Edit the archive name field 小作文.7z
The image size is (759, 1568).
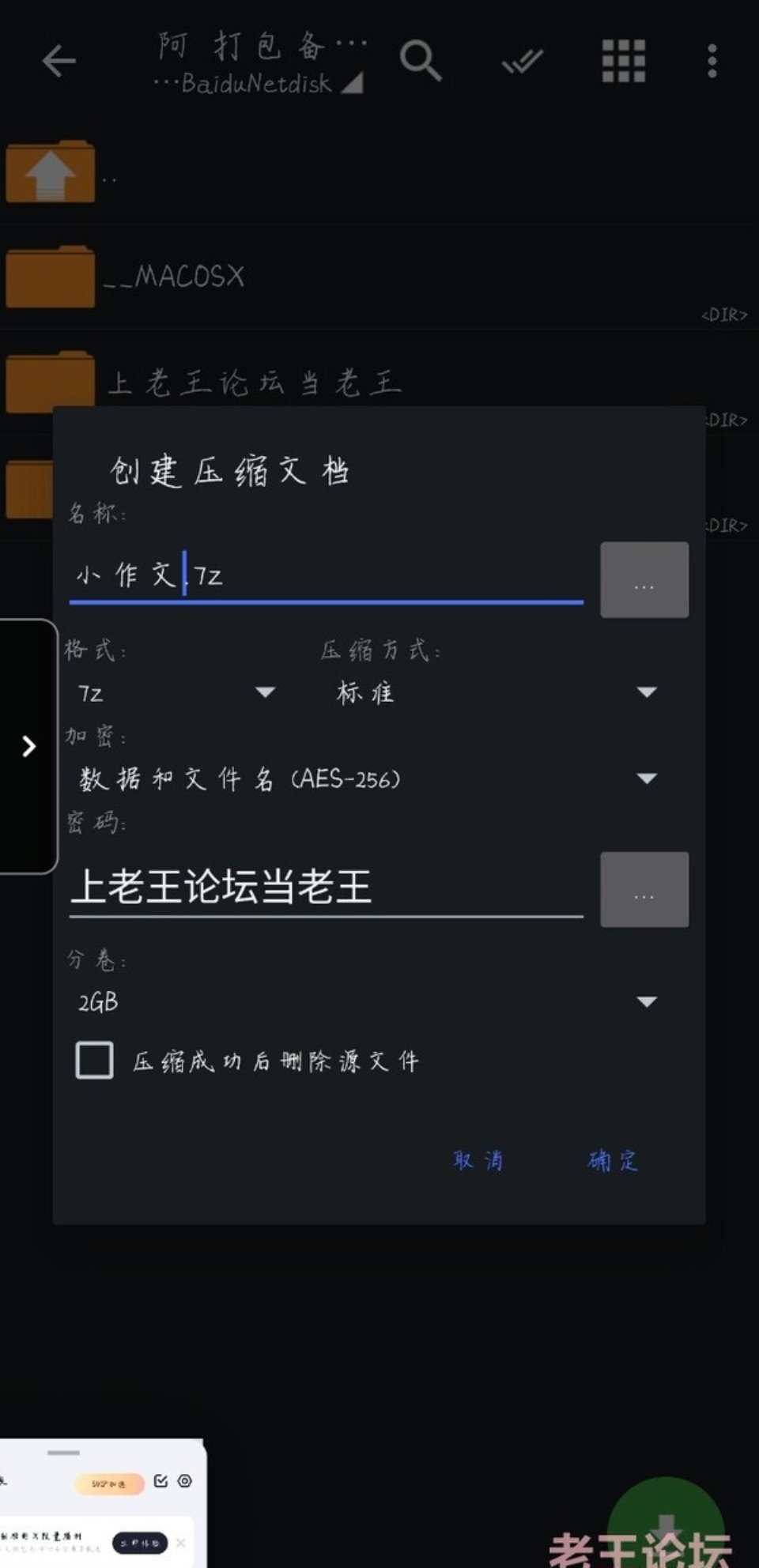click(x=326, y=575)
